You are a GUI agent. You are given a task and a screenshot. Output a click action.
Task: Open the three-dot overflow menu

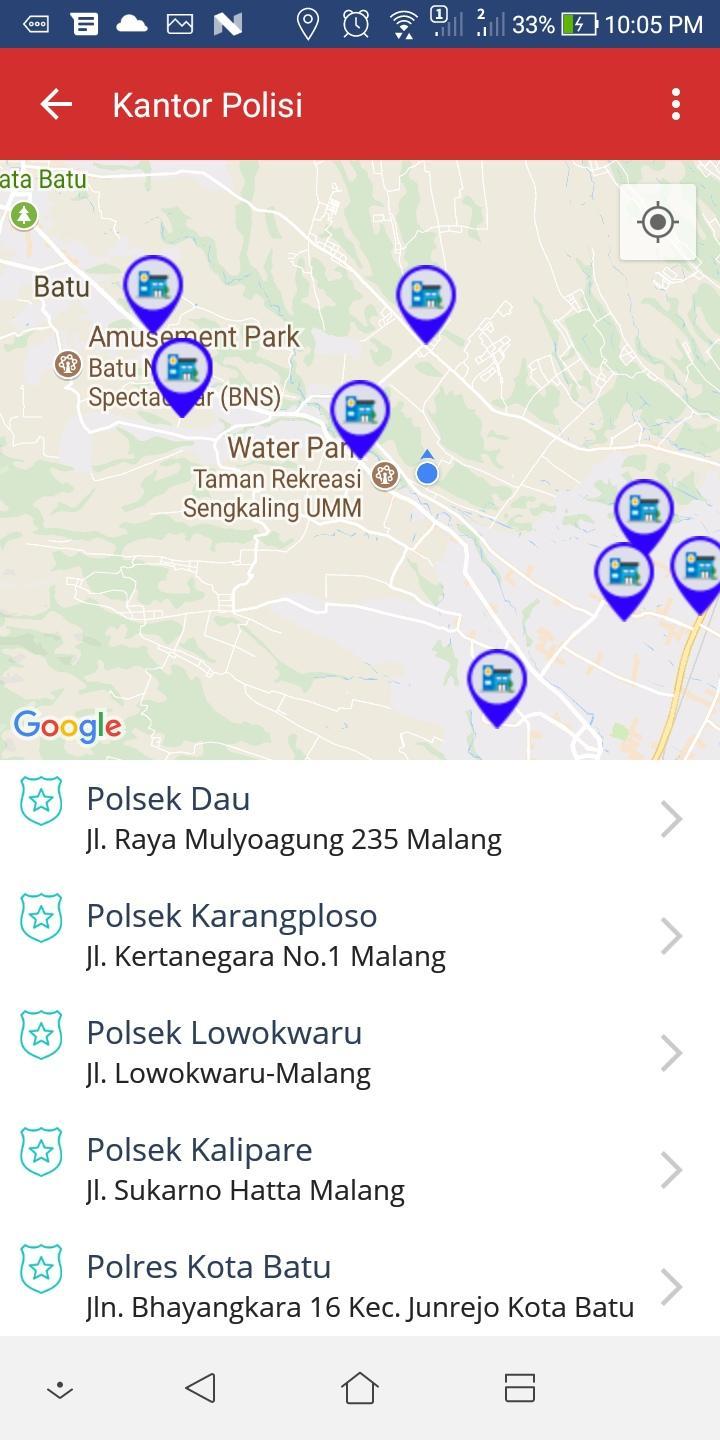[676, 104]
